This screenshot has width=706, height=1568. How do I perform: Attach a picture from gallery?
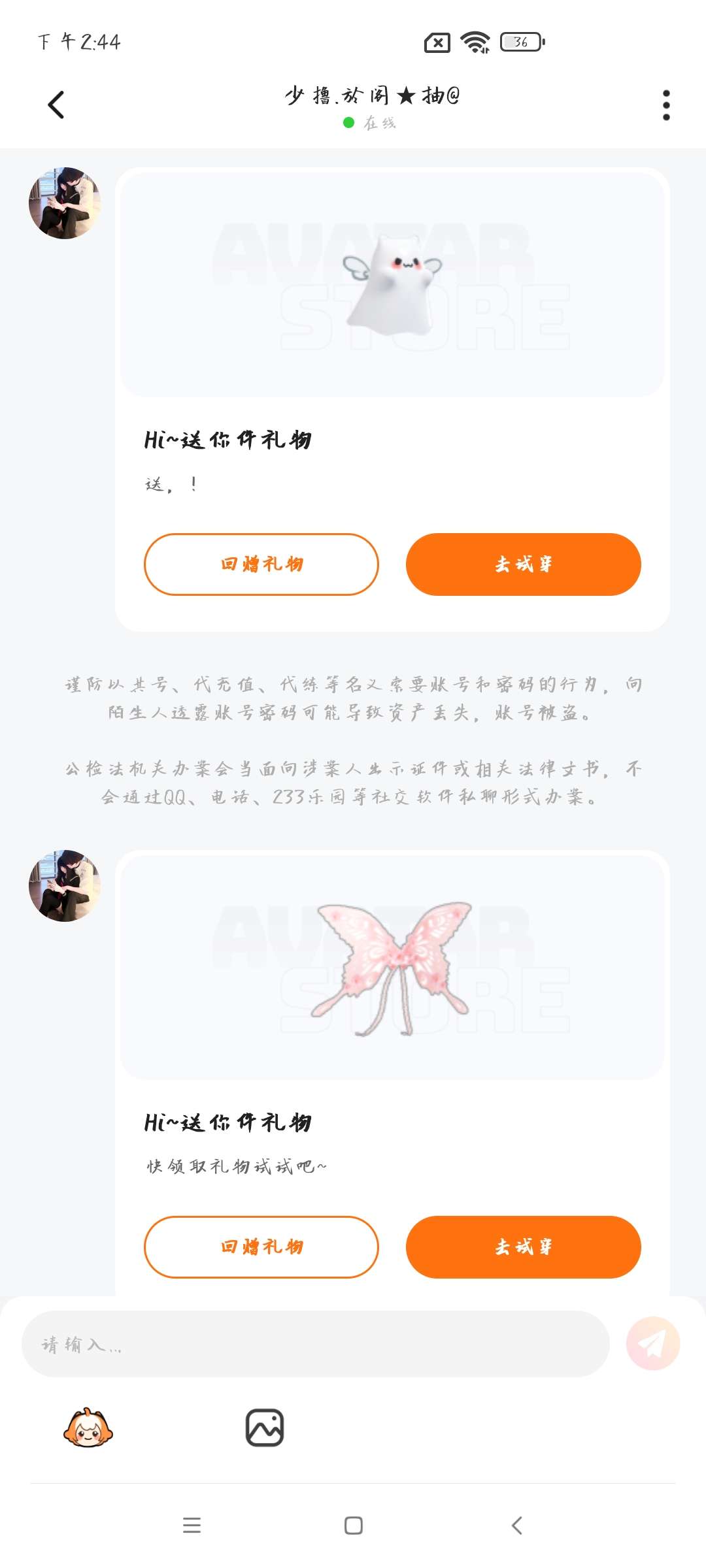point(265,1428)
